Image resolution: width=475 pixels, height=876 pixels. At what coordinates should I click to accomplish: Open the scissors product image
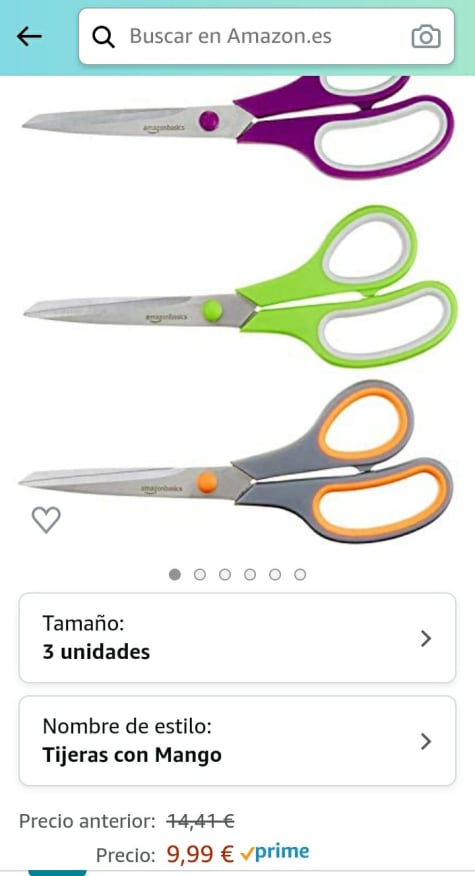[x=238, y=313]
